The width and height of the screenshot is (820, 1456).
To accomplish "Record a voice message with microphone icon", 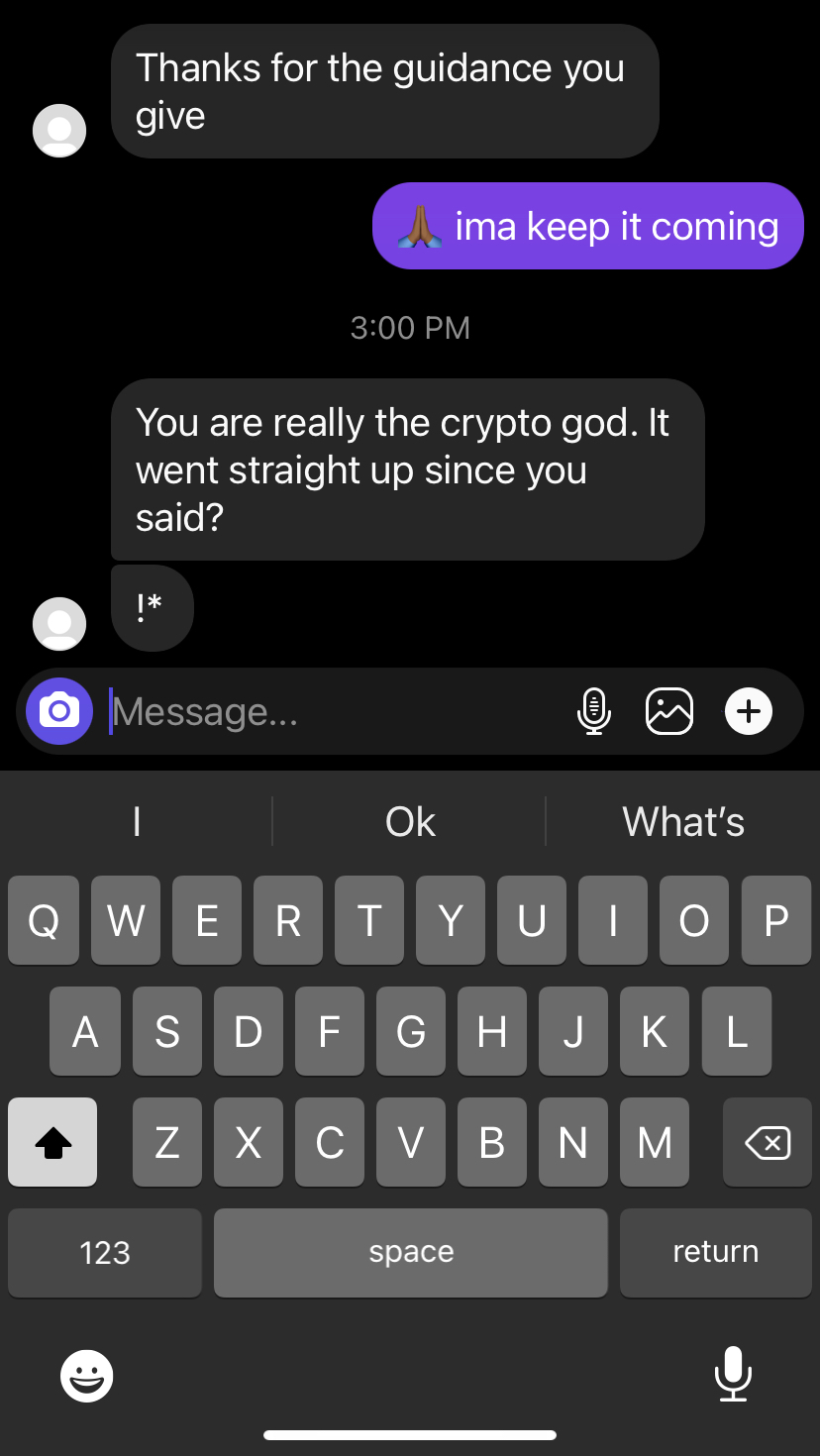I will 593,711.
